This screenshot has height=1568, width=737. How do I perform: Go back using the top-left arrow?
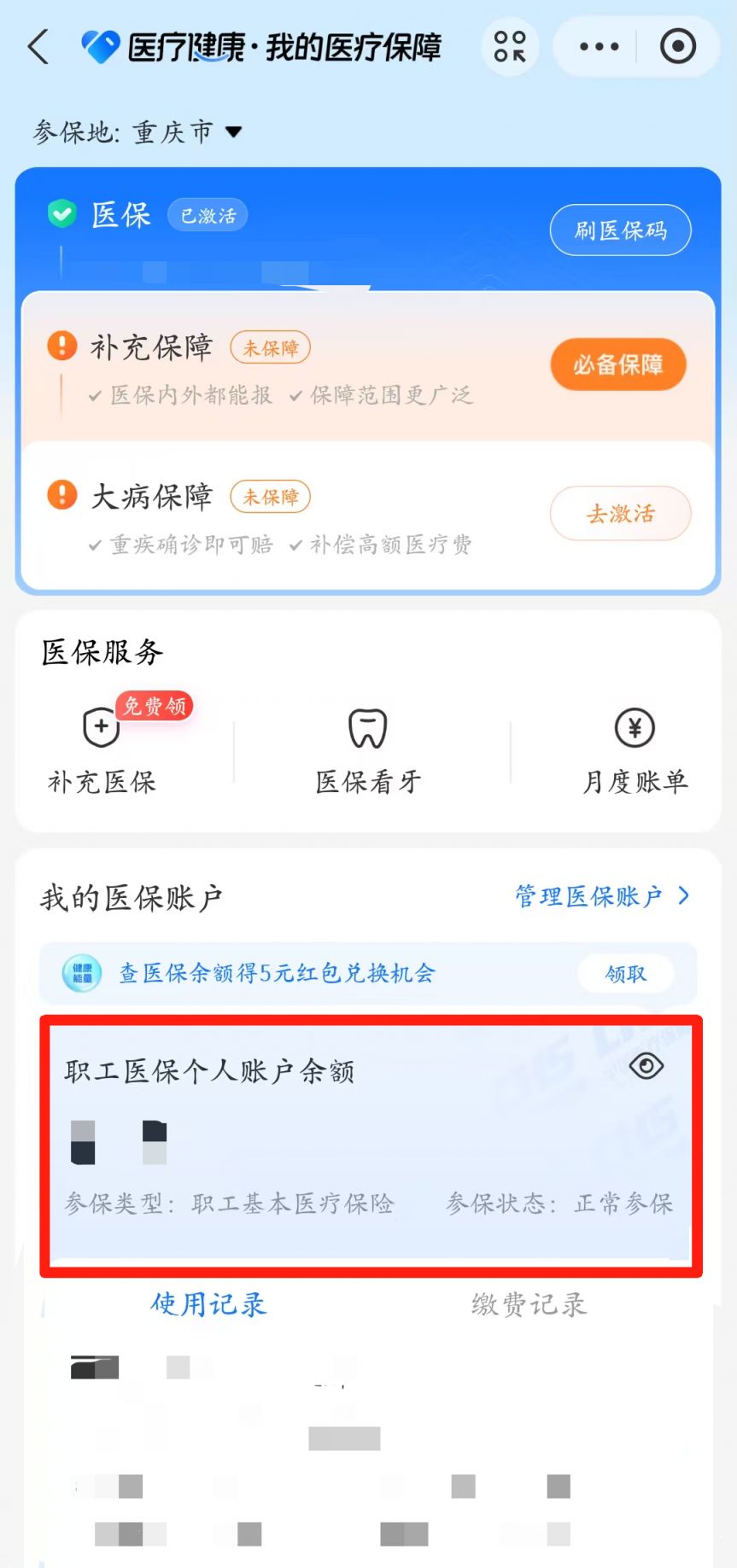click(38, 47)
